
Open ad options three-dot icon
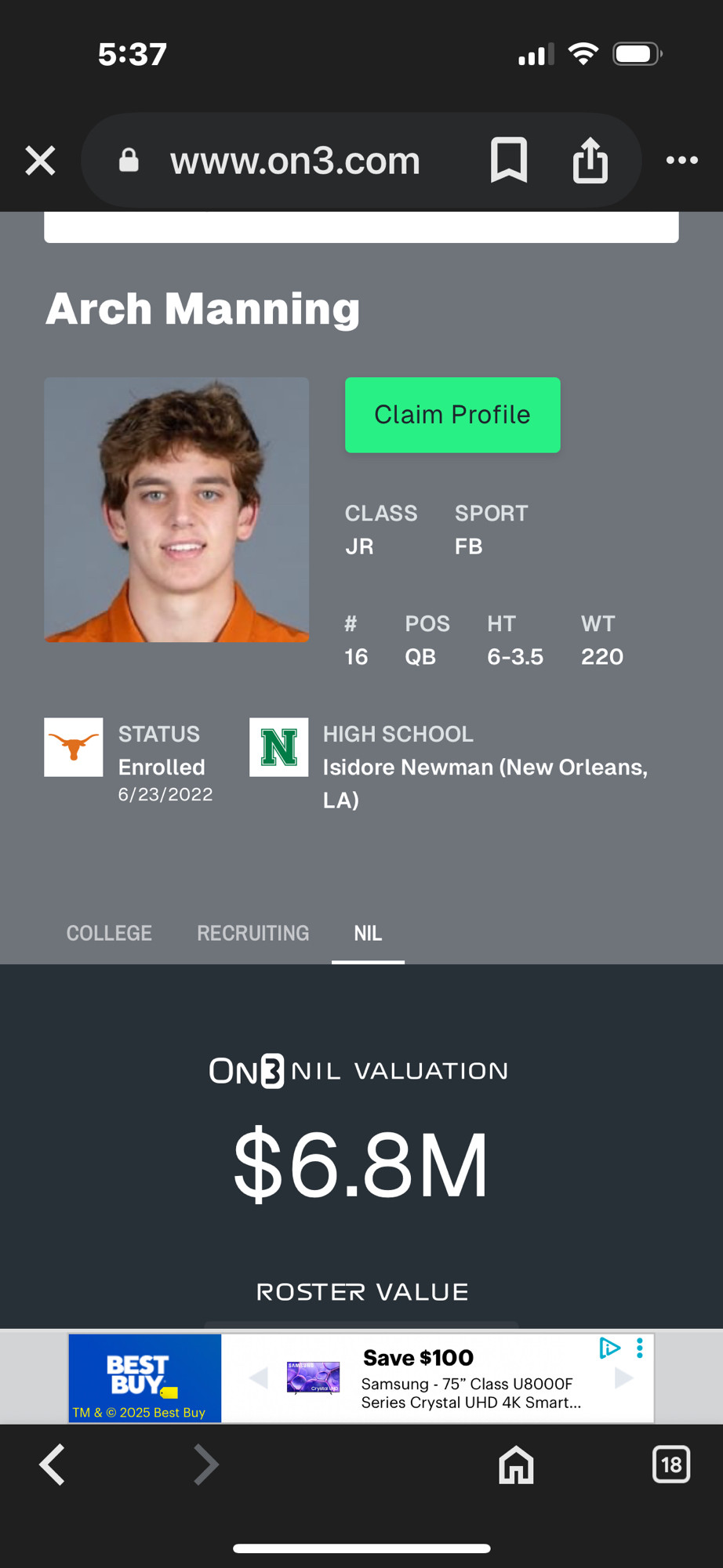pyautogui.click(x=640, y=1348)
